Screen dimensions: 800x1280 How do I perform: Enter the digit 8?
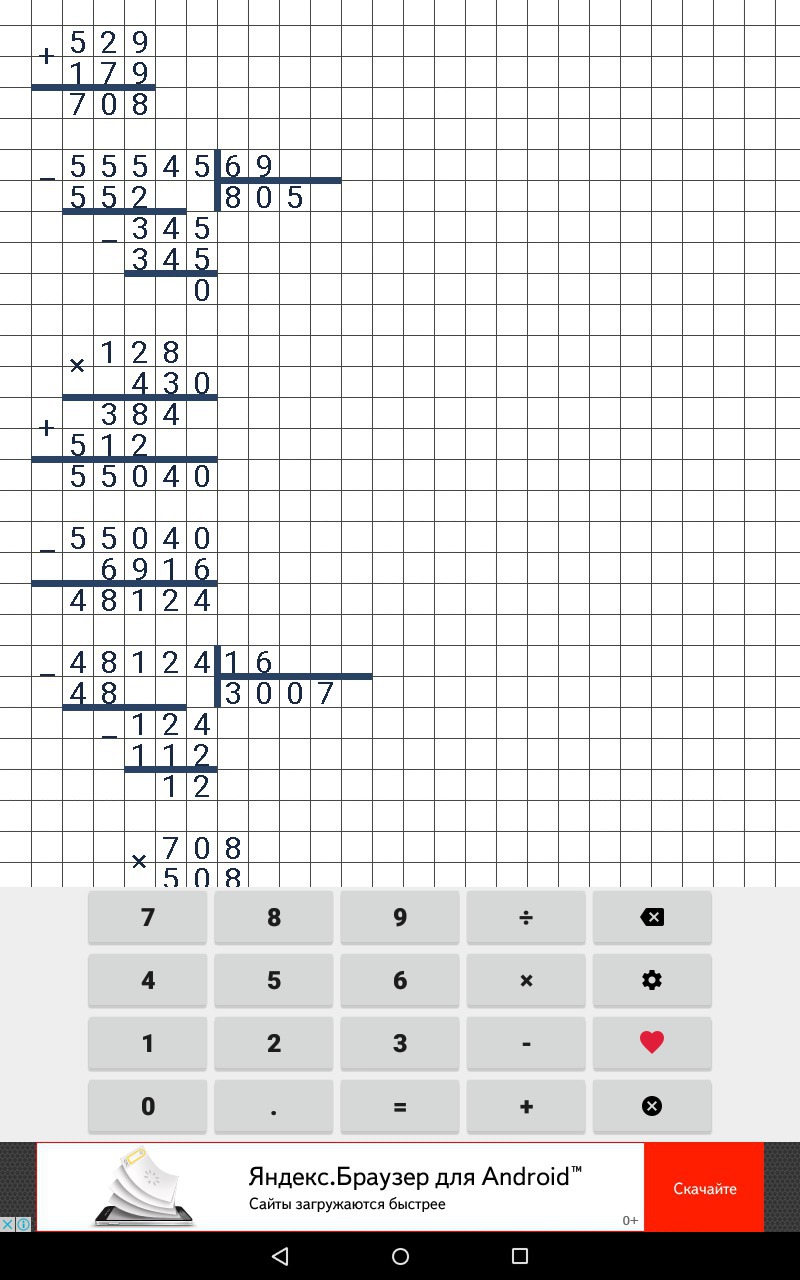pyautogui.click(x=274, y=917)
